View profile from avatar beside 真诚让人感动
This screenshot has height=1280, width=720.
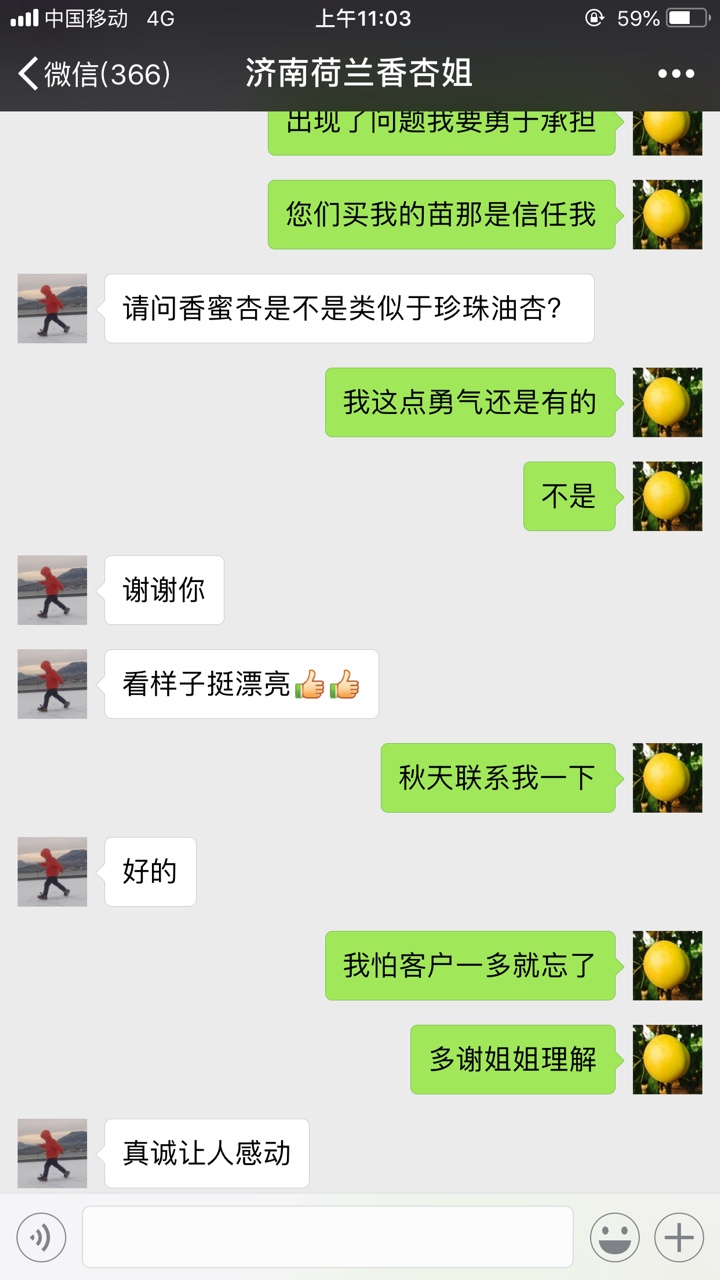pyautogui.click(x=52, y=1153)
